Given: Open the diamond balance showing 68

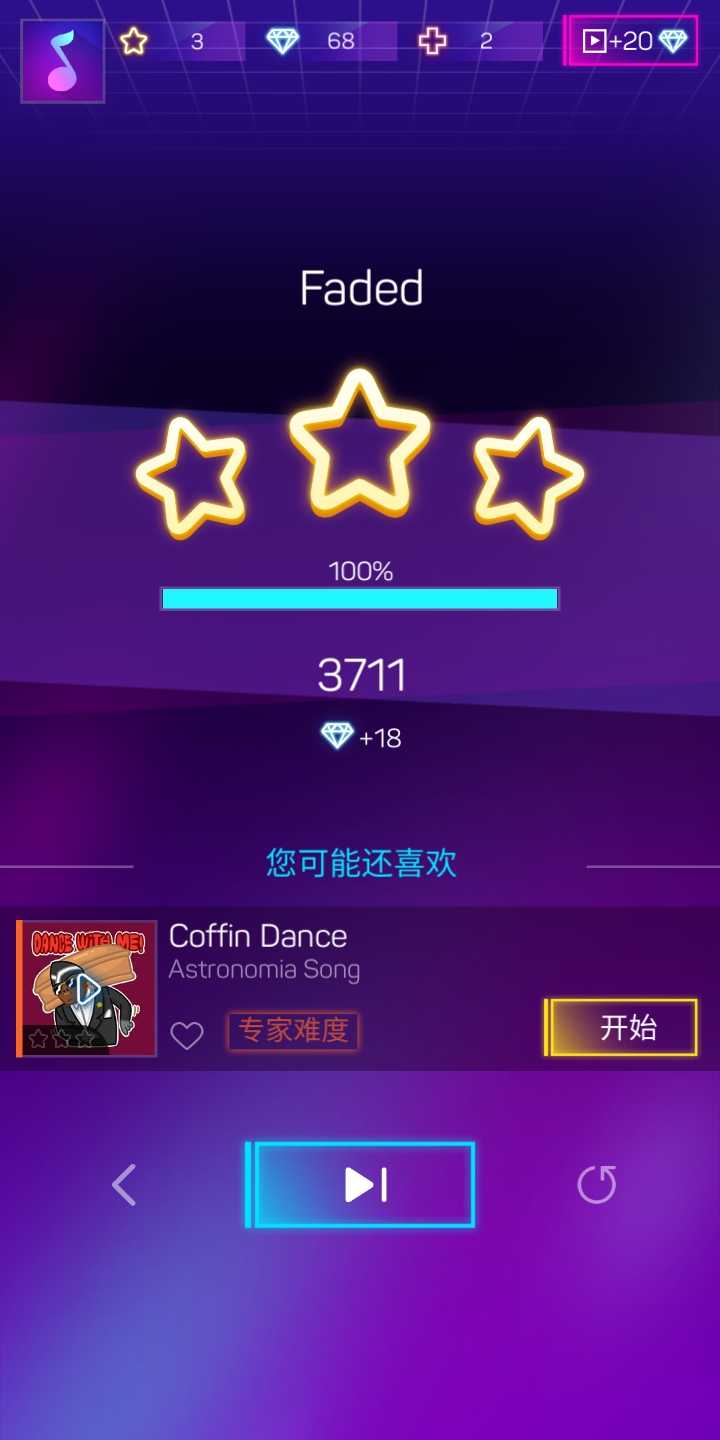Looking at the screenshot, I should (x=312, y=41).
